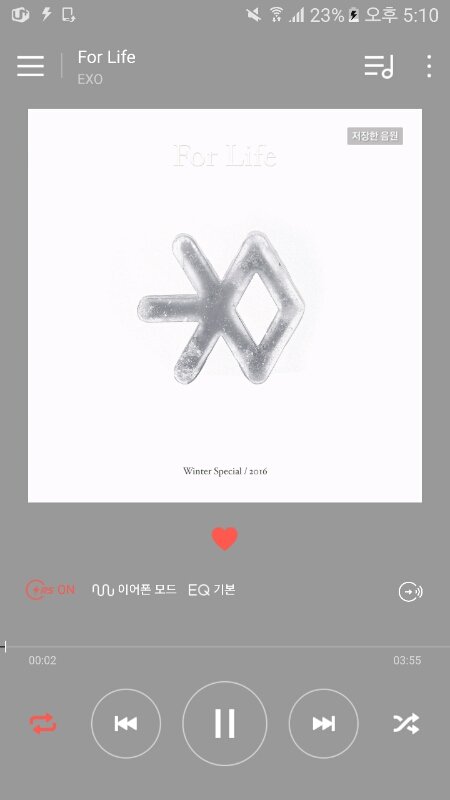Unlike the song with the heart icon
The image size is (450, 800).
click(224, 539)
